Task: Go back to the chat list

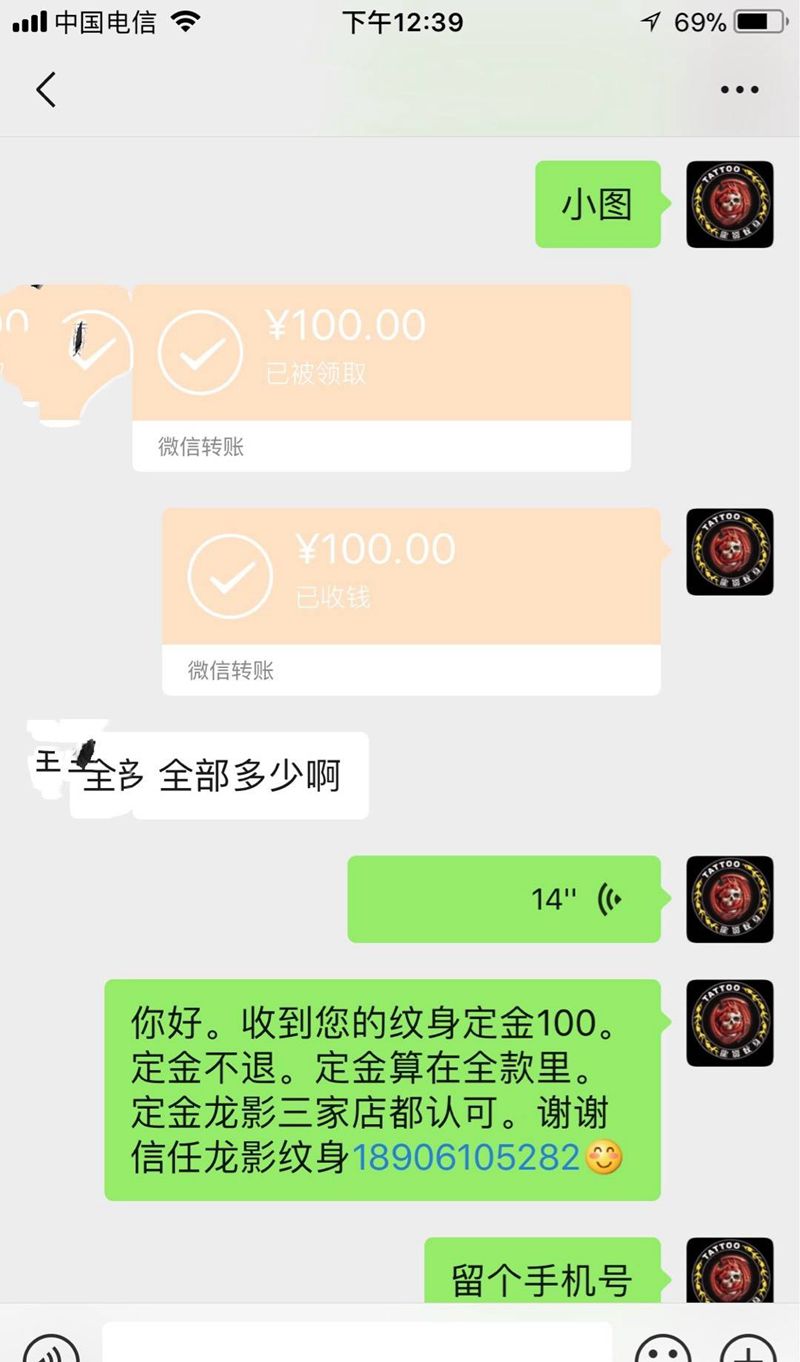Action: coord(46,89)
